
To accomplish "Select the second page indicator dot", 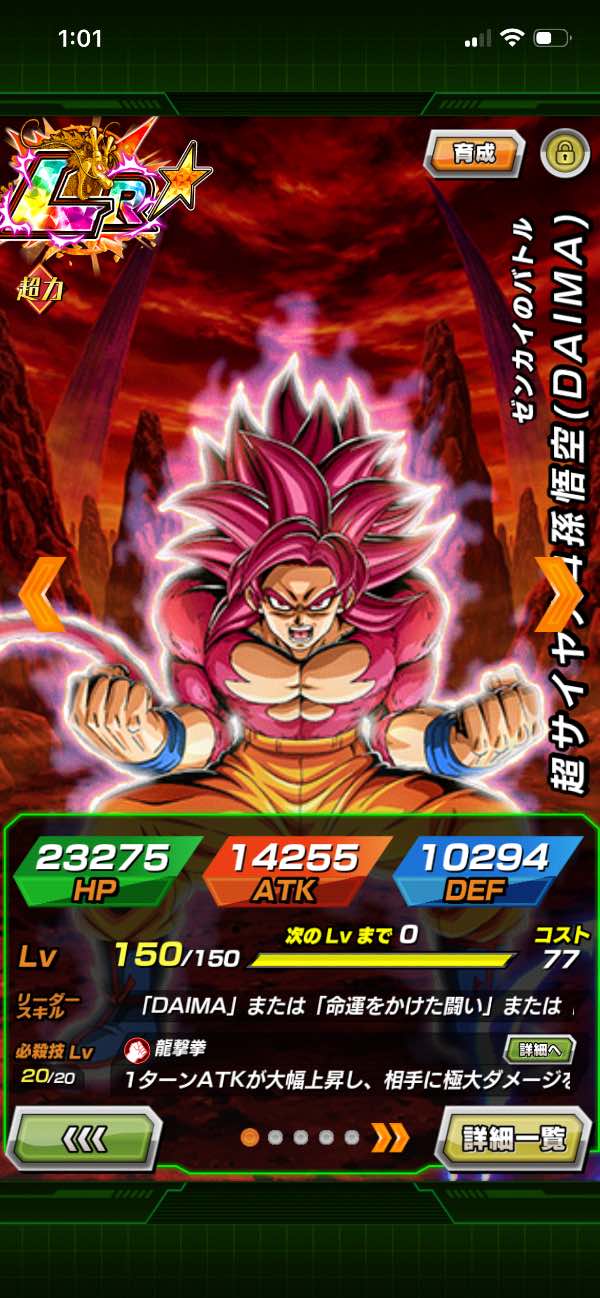I will [x=275, y=1137].
